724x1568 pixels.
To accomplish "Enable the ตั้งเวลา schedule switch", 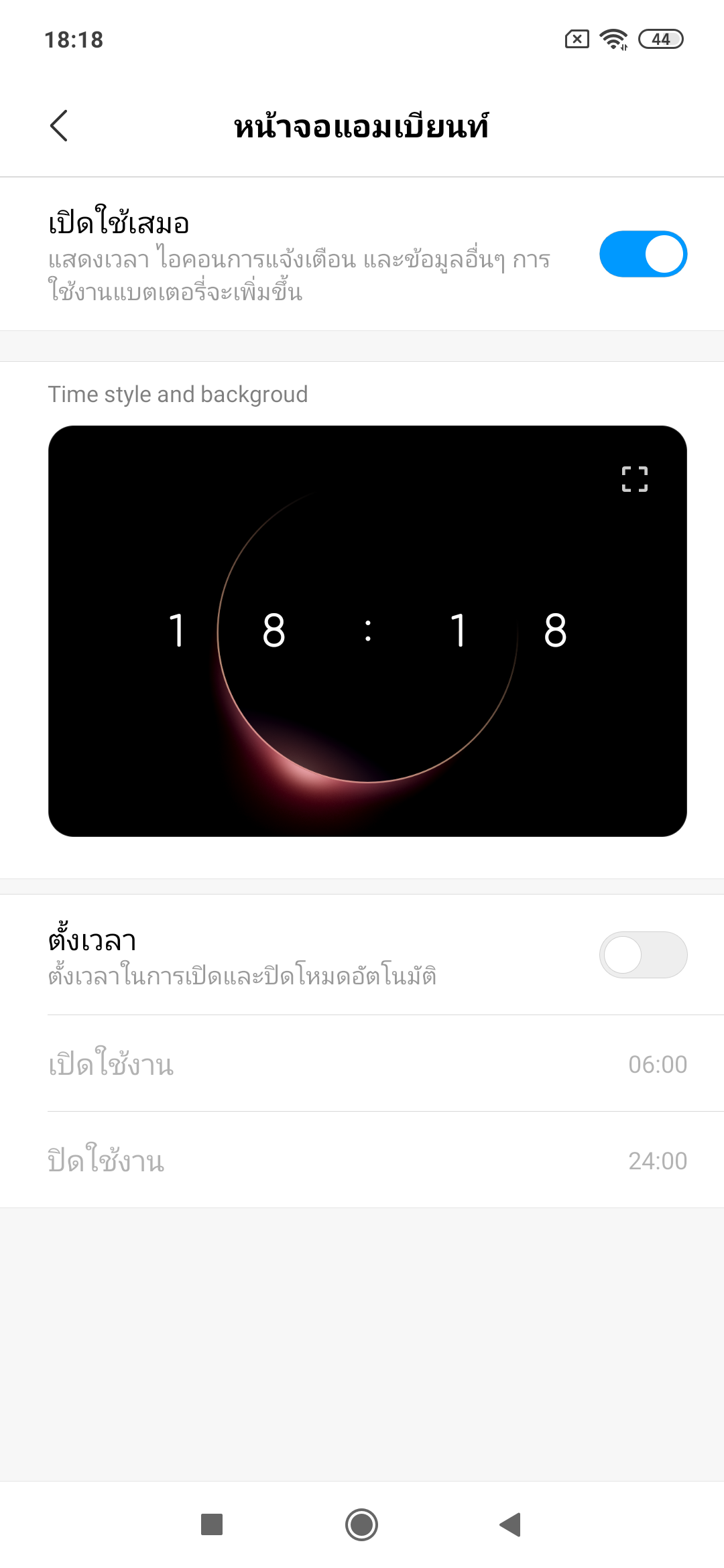I will click(642, 955).
